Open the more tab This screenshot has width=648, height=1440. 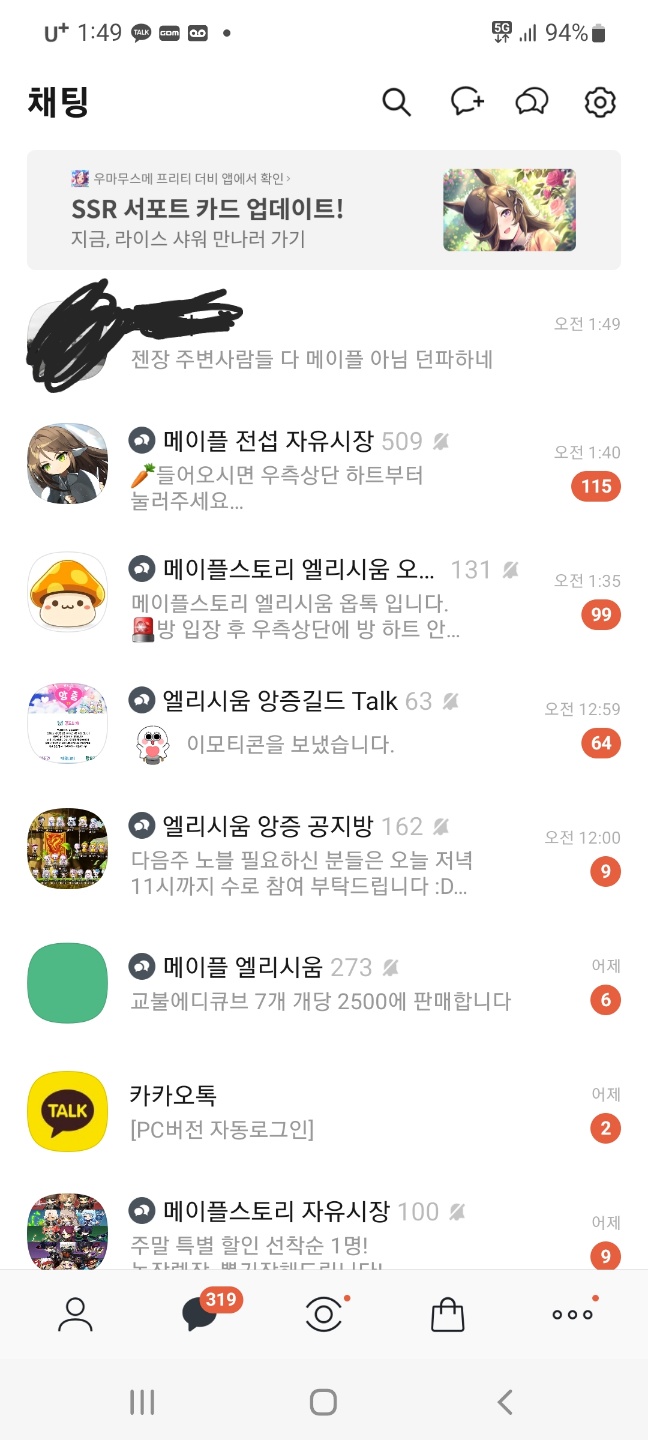coord(572,1314)
